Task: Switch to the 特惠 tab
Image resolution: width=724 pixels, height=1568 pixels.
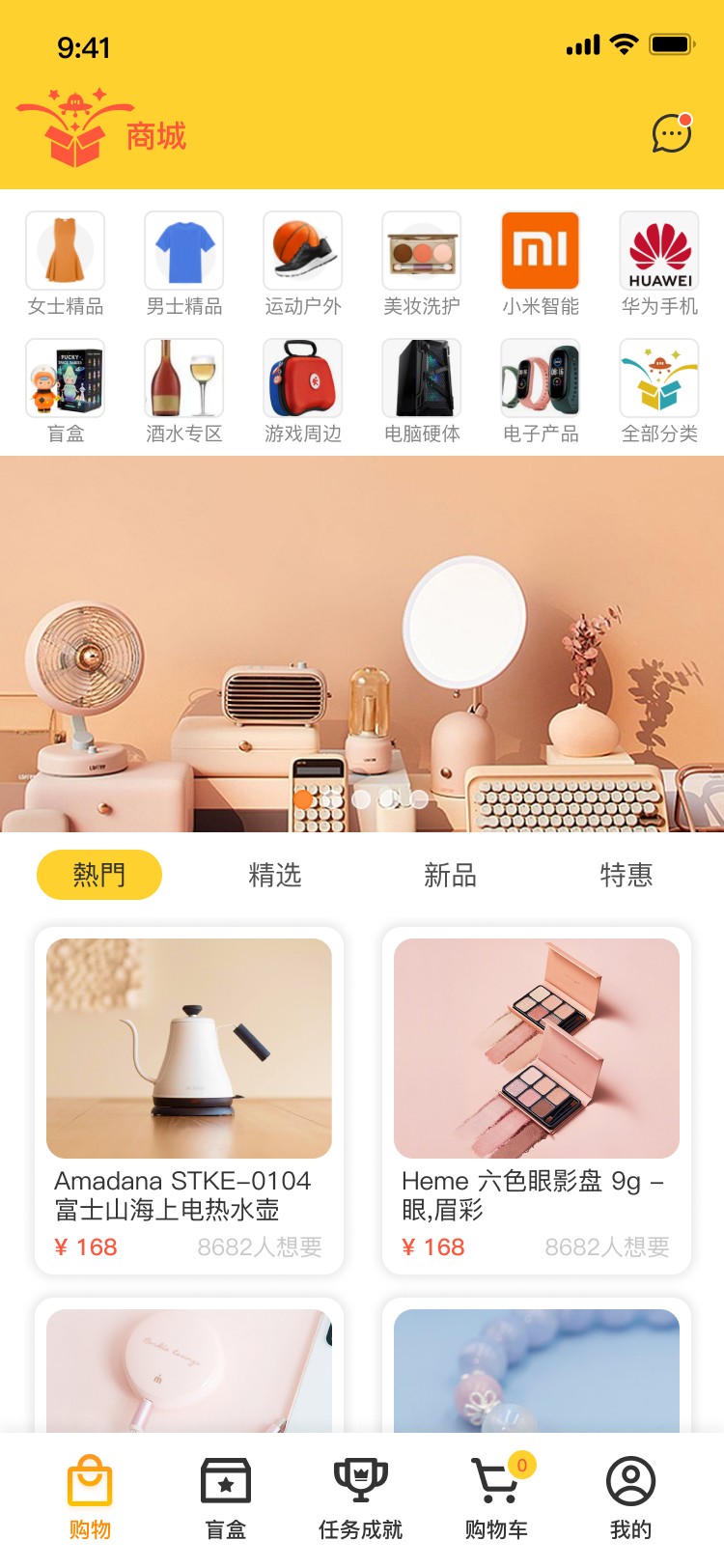Action: tap(627, 875)
